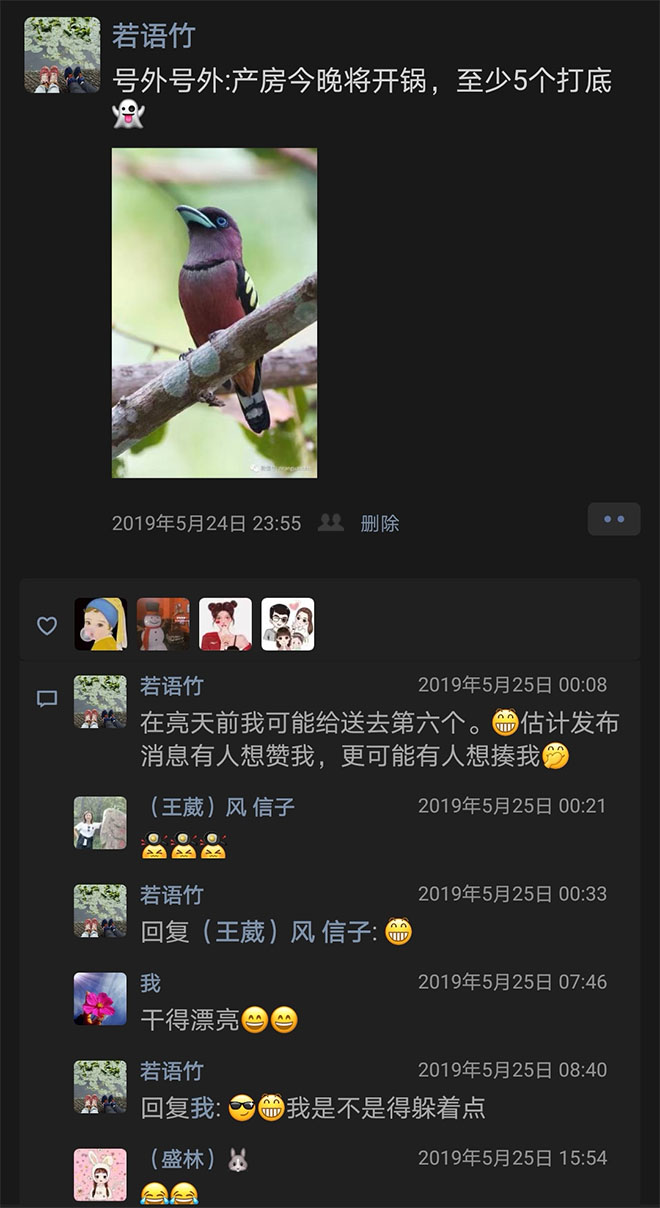This screenshot has height=1208, width=660.
Task: Open 若语竹's profile from the post header avatar
Action: pos(62,55)
